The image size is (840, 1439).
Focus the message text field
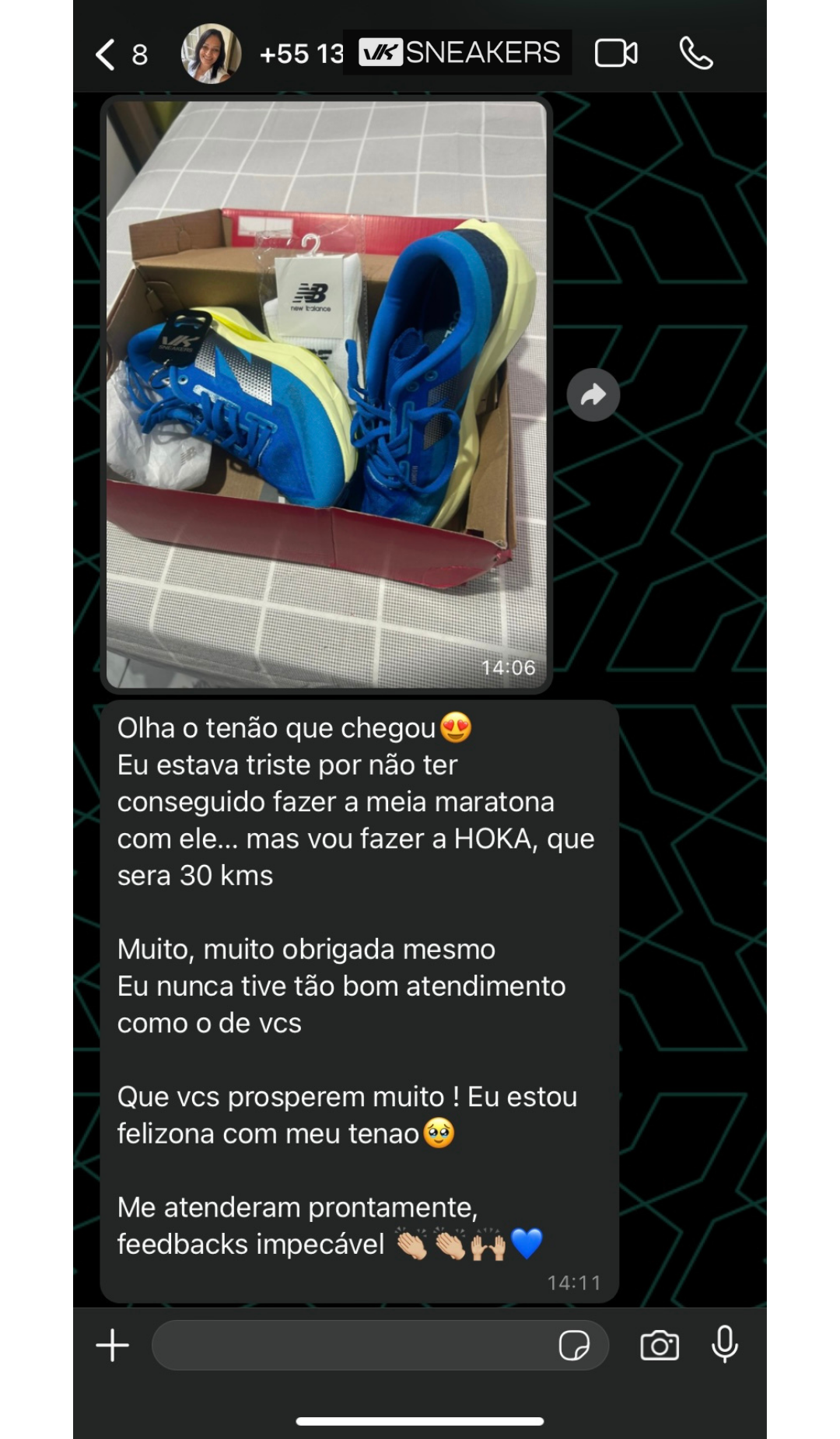(x=350, y=1345)
